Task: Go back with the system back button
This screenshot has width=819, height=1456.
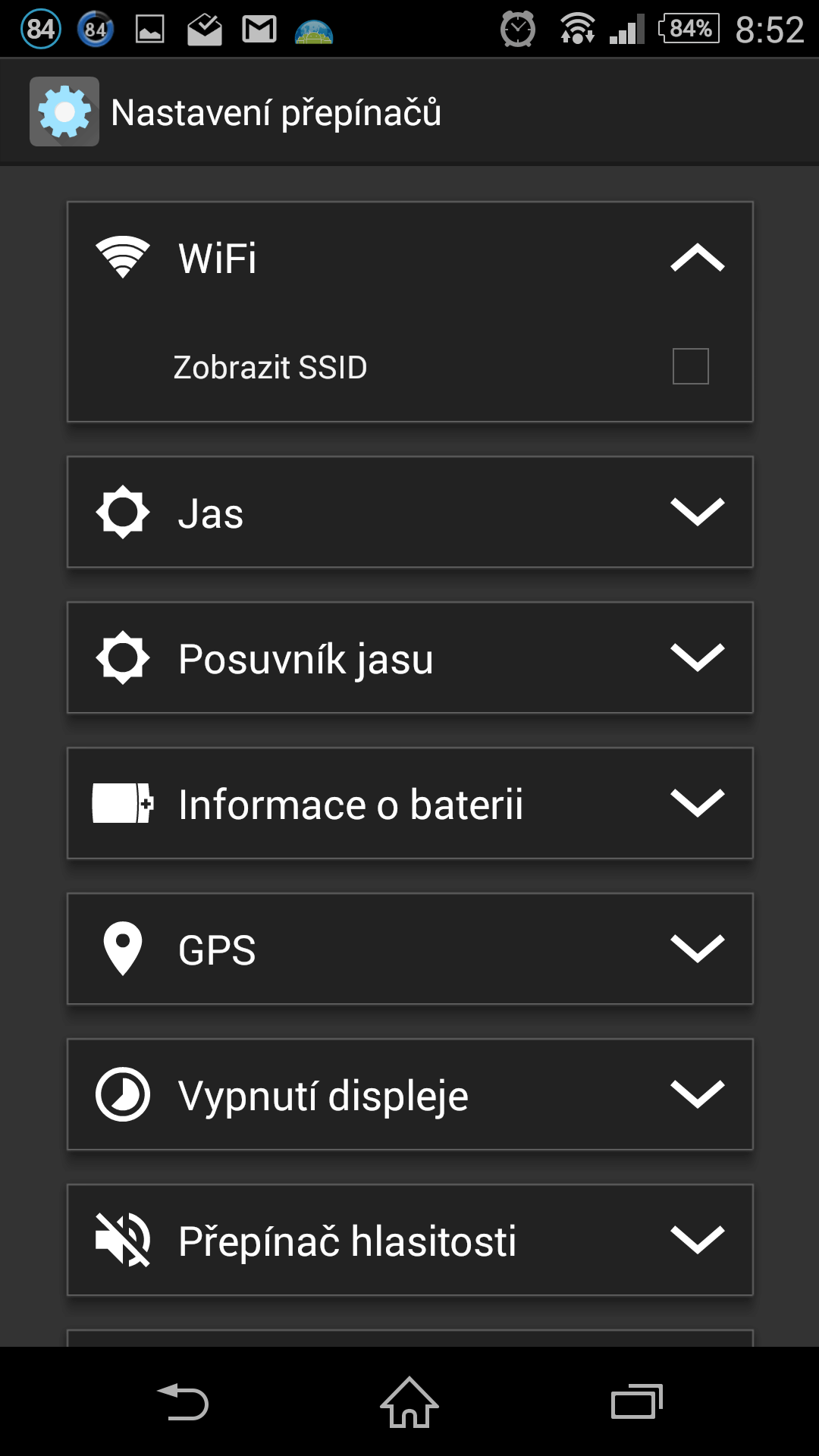Action: [182, 1401]
